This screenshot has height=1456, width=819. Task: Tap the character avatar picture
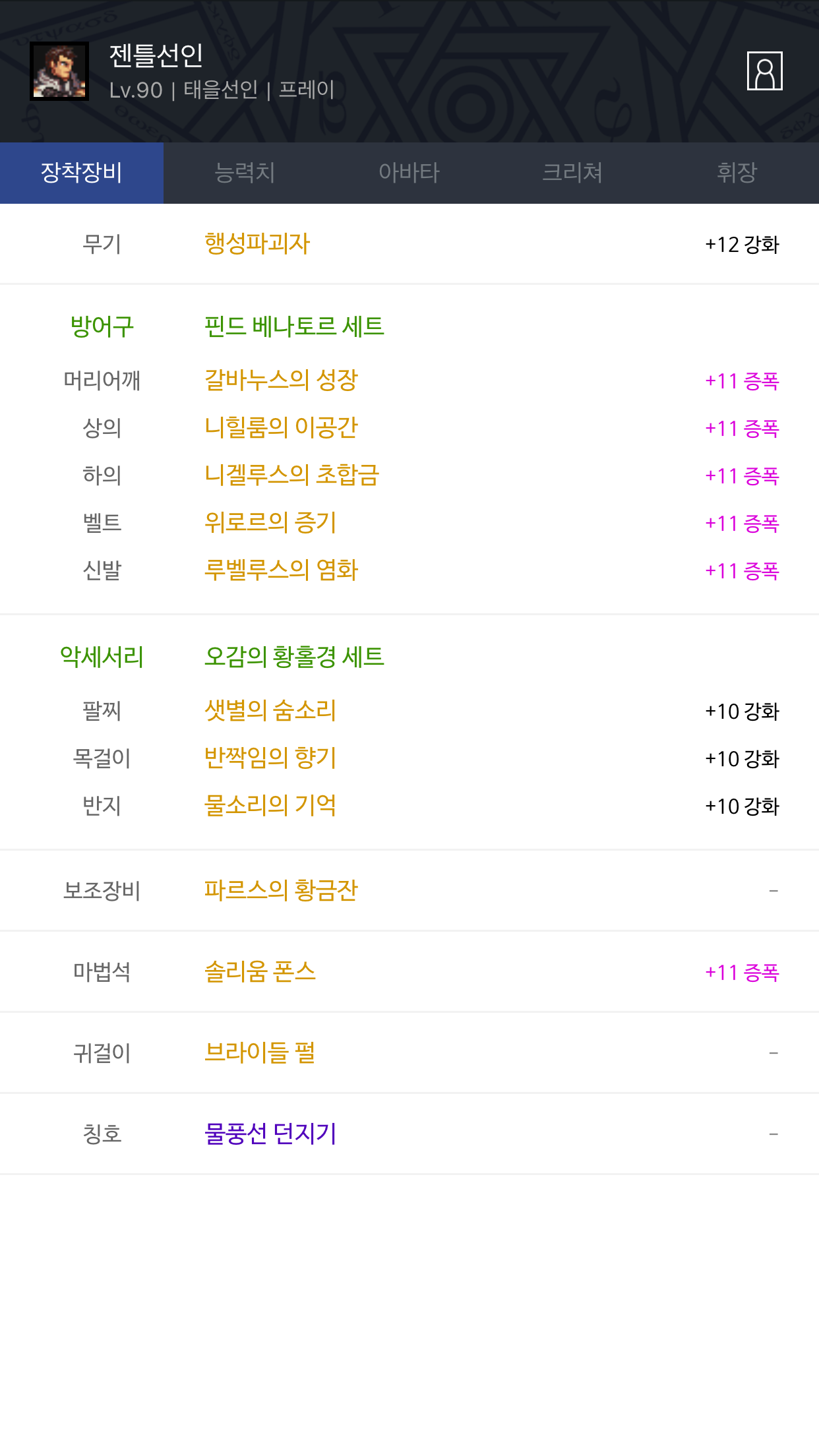click(59, 71)
